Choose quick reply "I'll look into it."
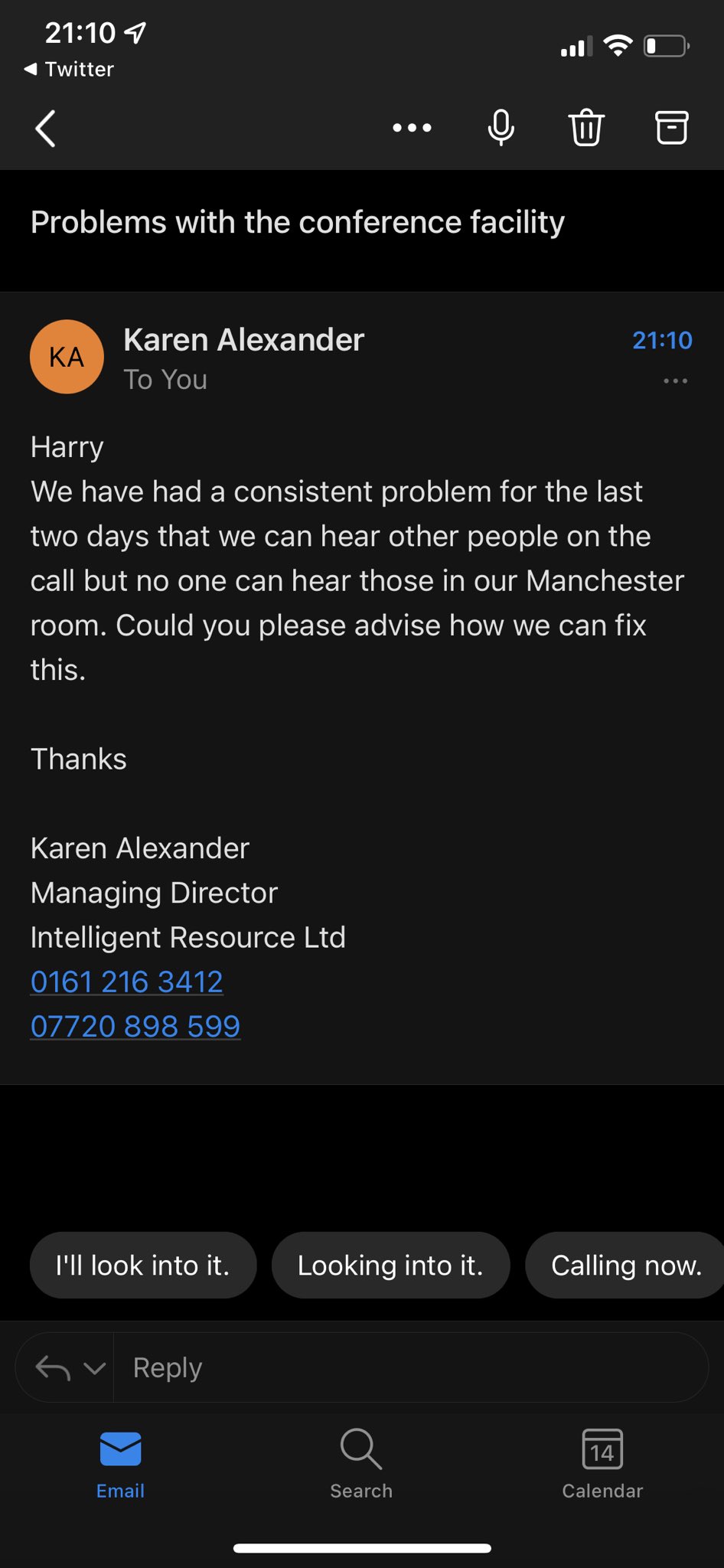Viewport: 724px width, 1568px height. tap(143, 1266)
